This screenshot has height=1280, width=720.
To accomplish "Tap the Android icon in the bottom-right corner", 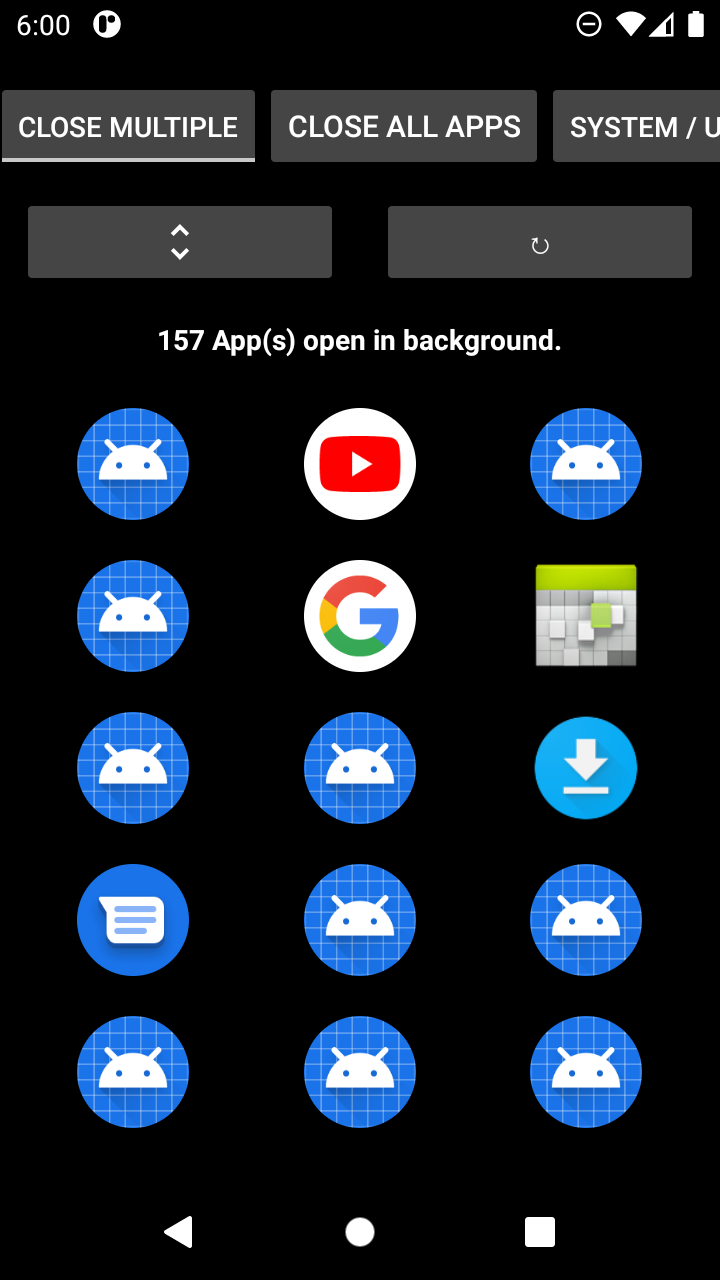I will coord(586,1072).
